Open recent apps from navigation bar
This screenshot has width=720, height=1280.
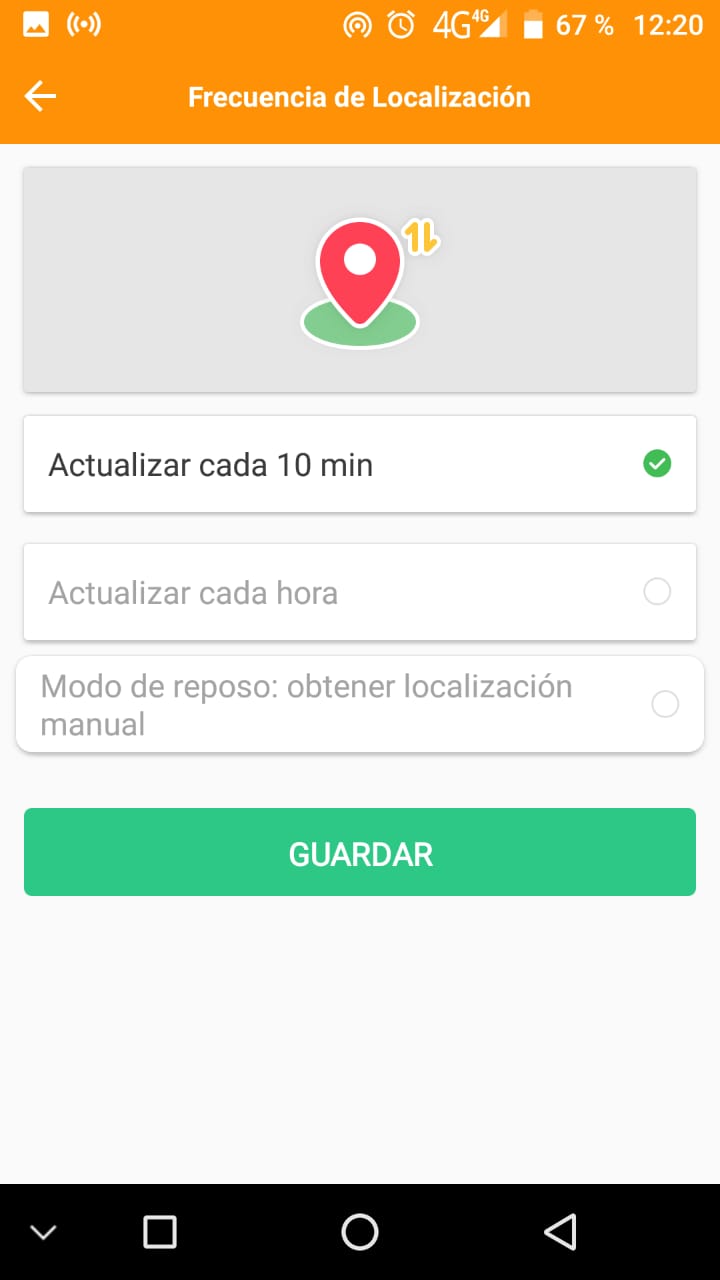pyautogui.click(x=160, y=1232)
